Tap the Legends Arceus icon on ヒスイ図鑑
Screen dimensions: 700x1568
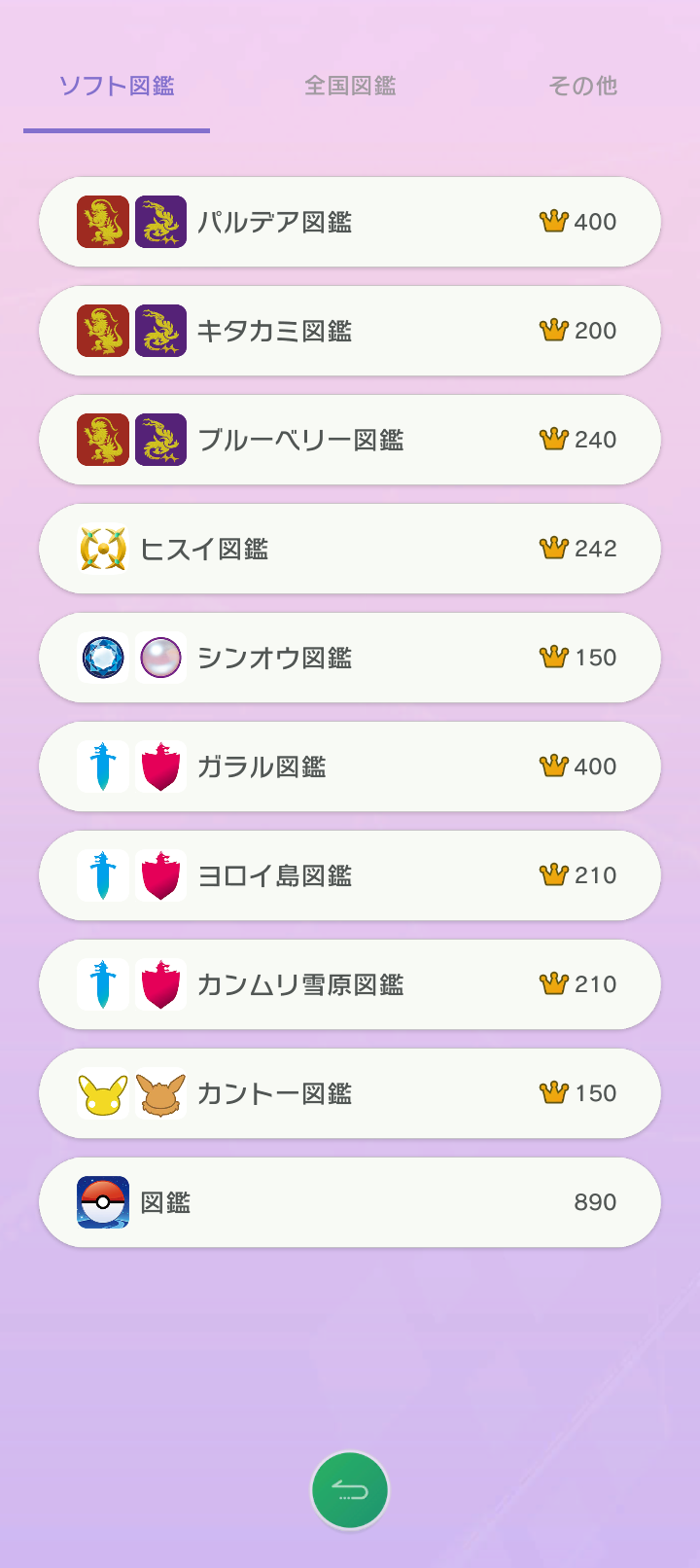pos(102,548)
